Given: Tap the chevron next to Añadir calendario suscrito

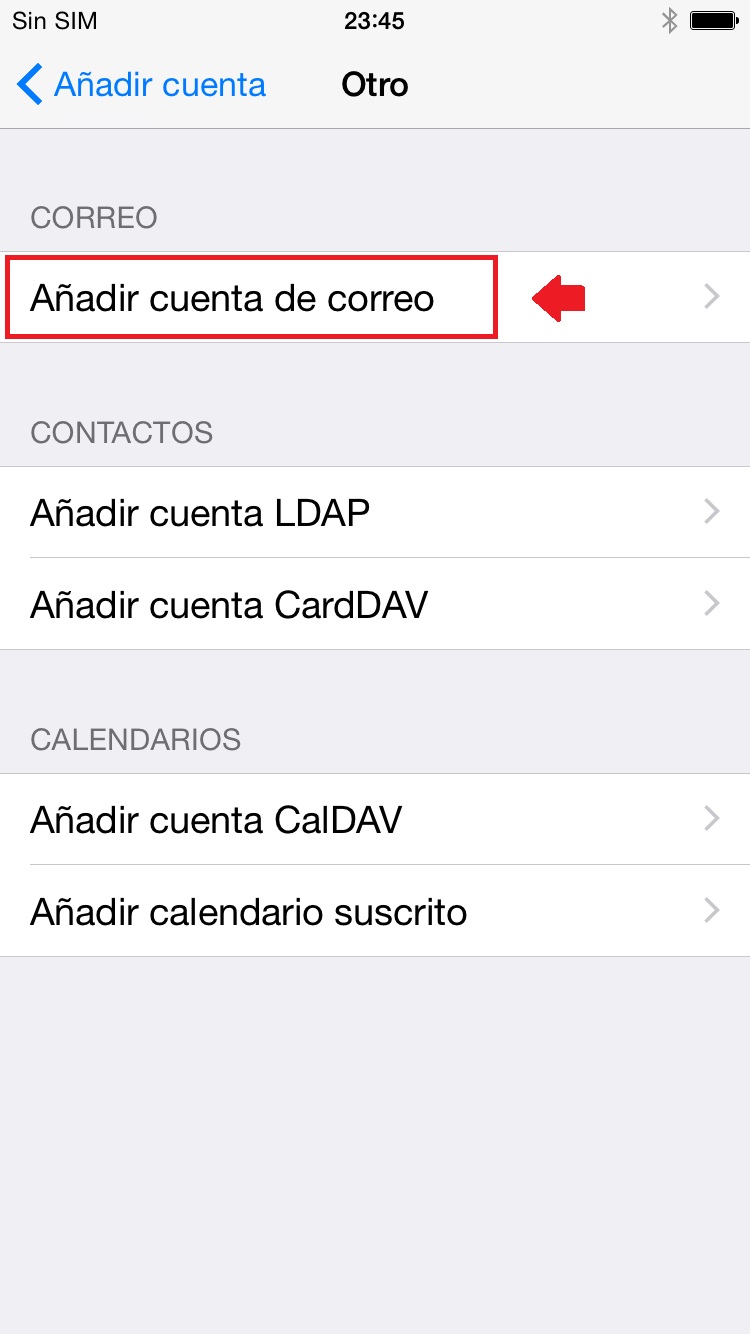Looking at the screenshot, I should click(x=710, y=911).
